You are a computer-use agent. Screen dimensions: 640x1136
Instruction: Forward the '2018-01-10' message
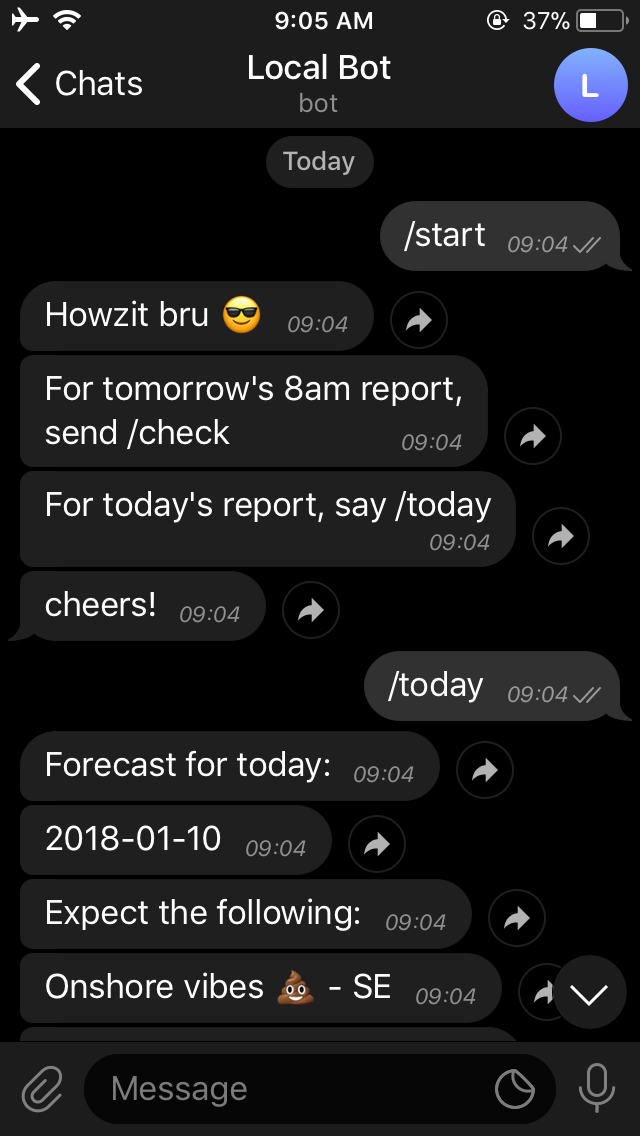coord(376,844)
